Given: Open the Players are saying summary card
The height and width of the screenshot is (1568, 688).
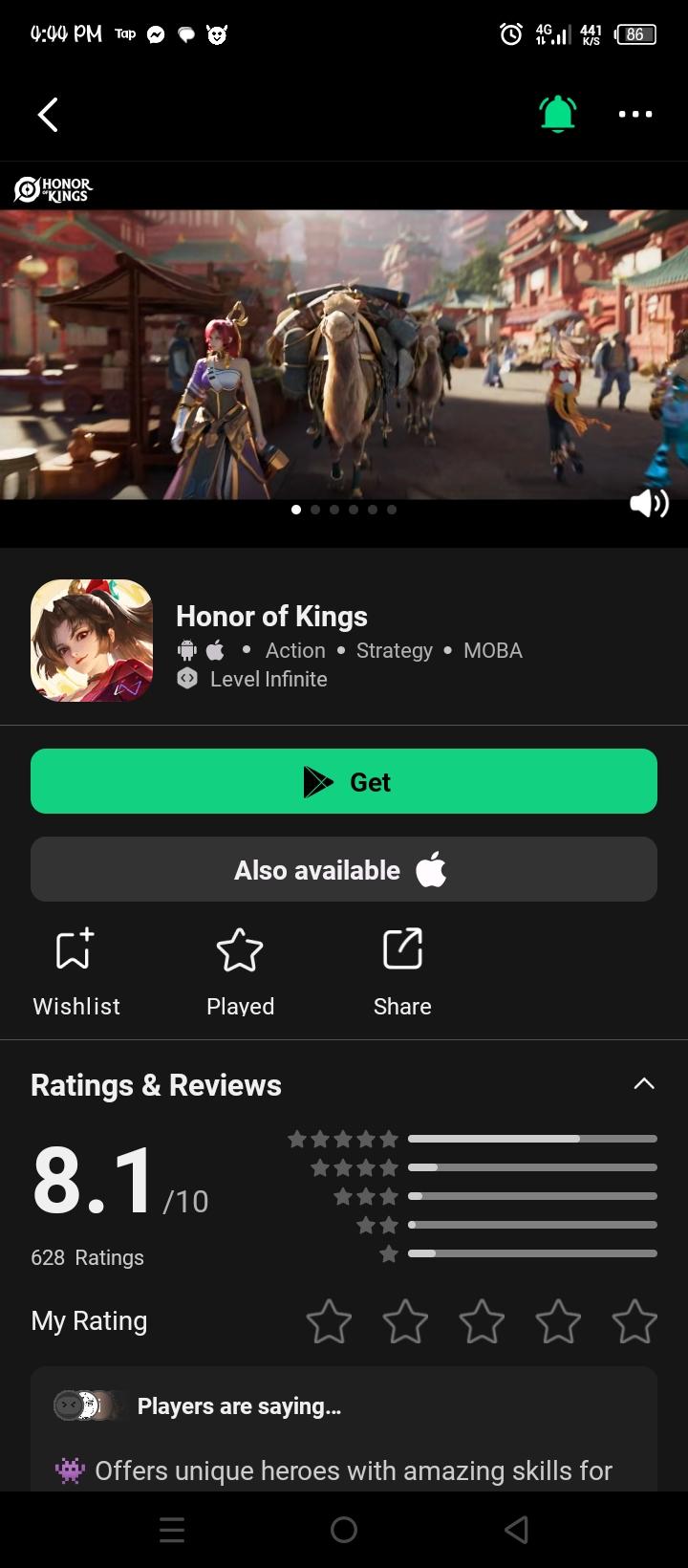Looking at the screenshot, I should [344, 1434].
